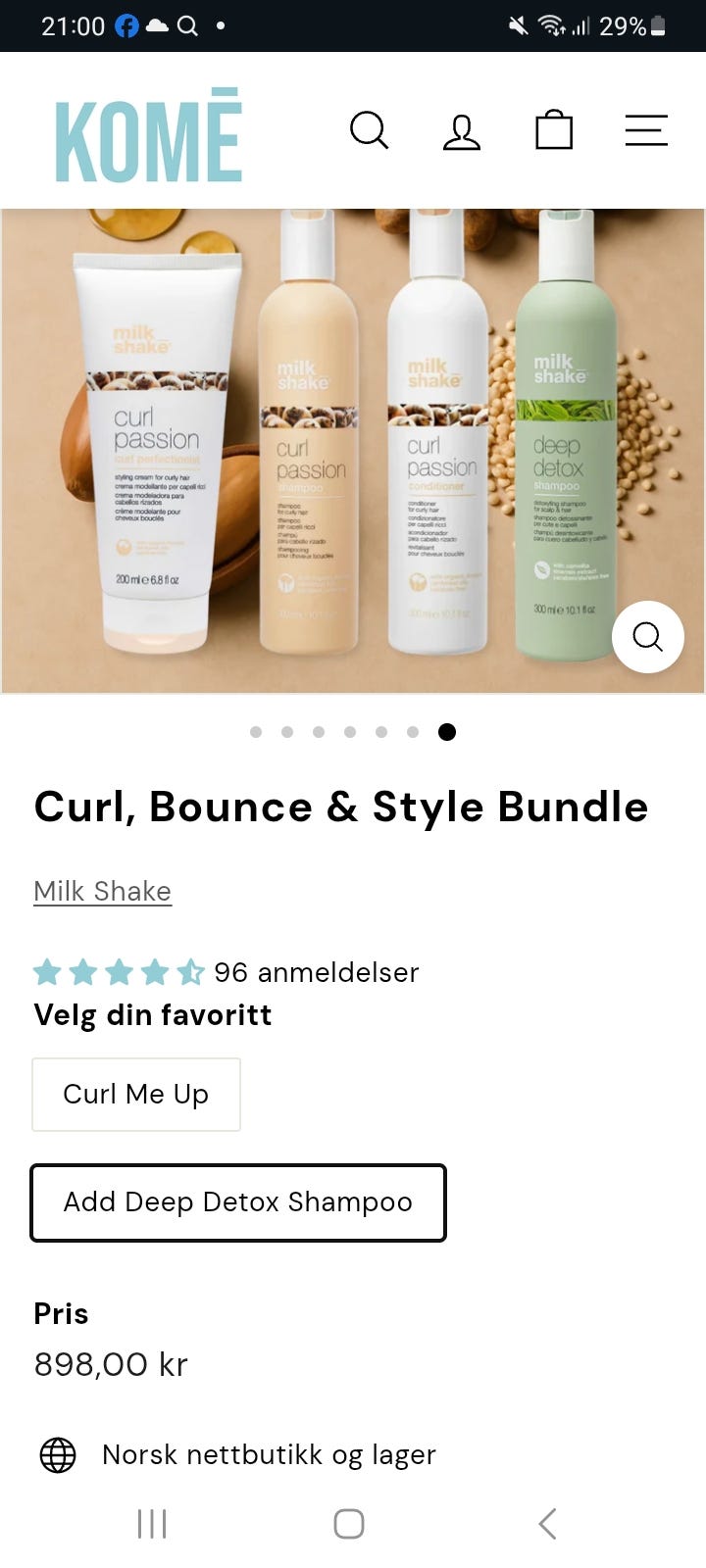Go to the home screen
Viewport: 706px width, 1568px height.
click(349, 1524)
